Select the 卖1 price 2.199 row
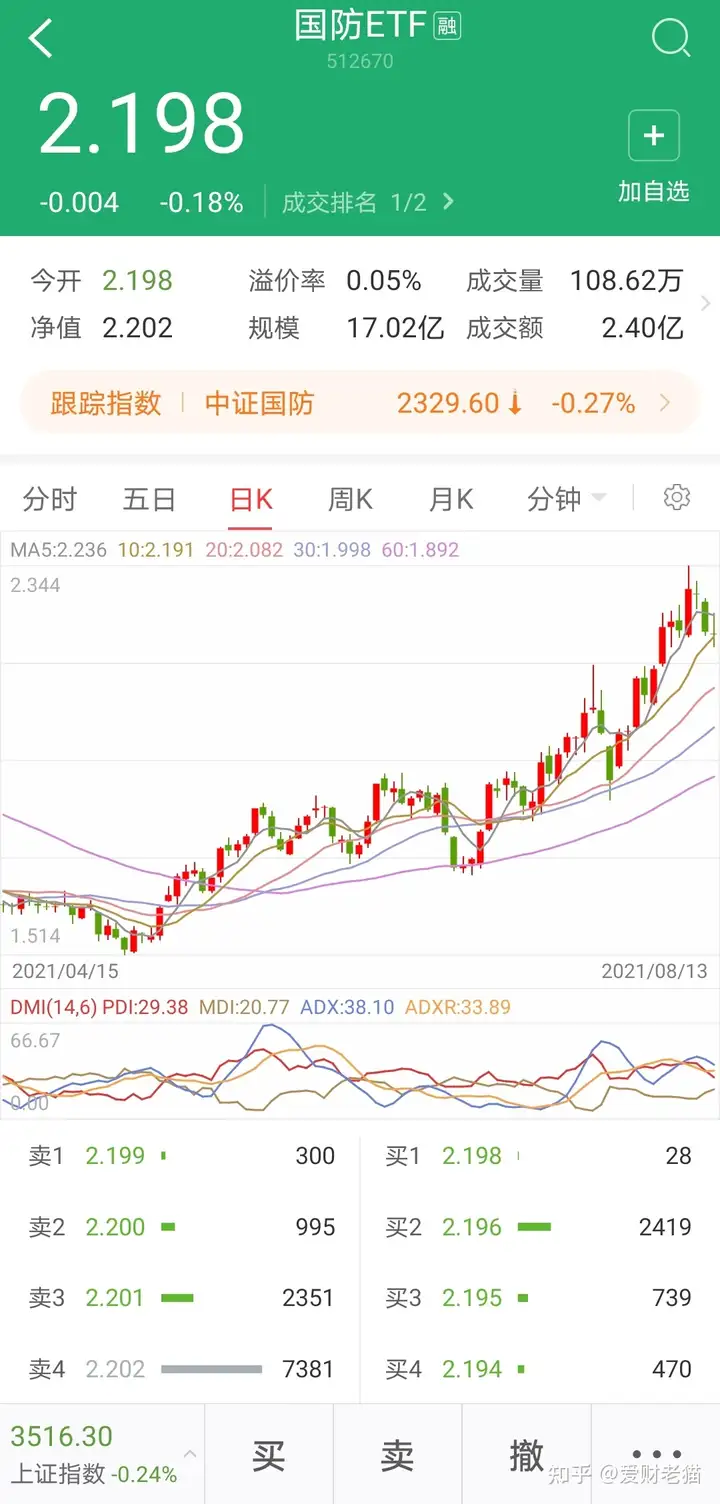This screenshot has width=720, height=1504. (181, 1156)
